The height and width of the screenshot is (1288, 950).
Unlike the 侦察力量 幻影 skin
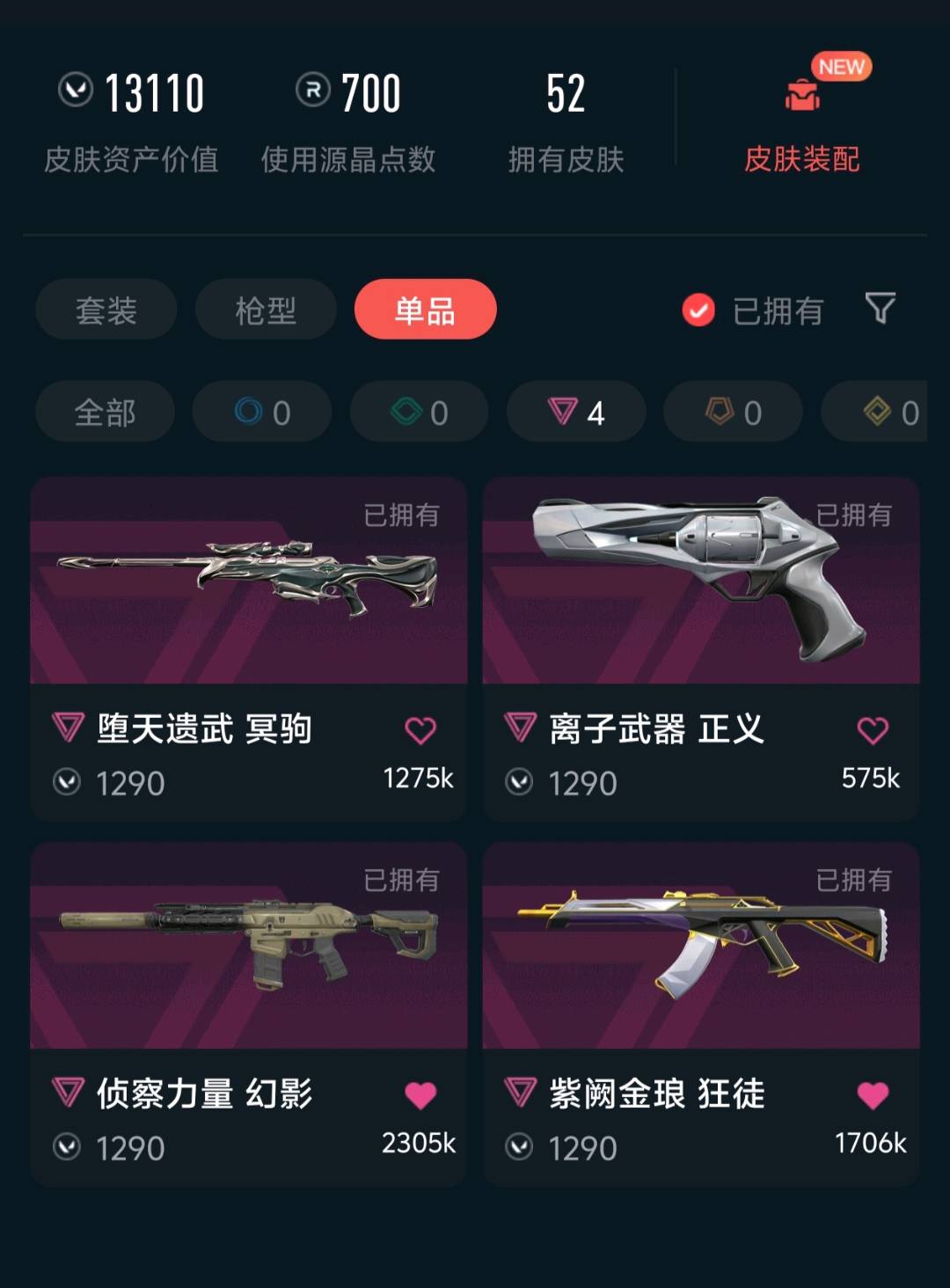click(420, 1095)
